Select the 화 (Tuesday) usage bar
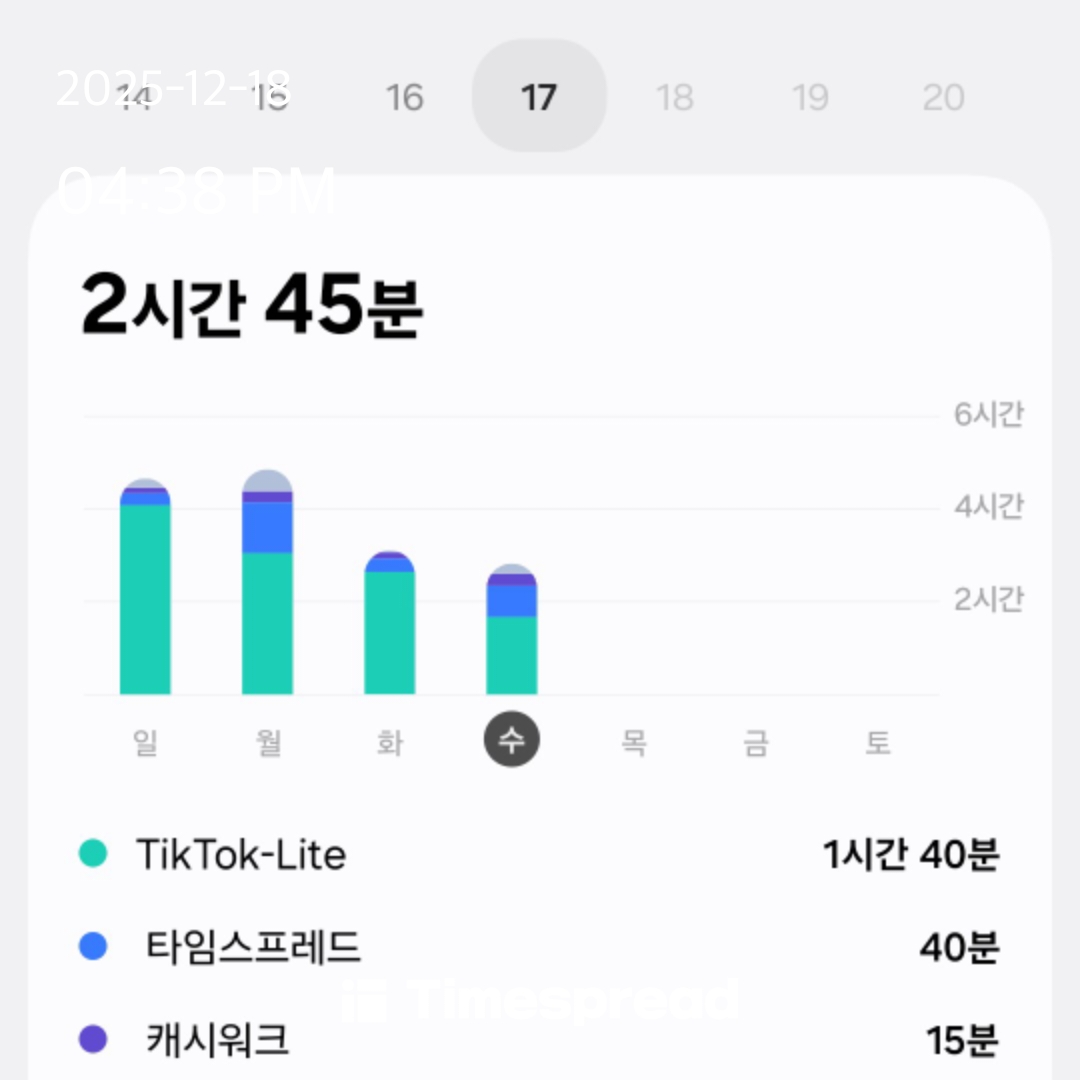Viewport: 1080px width, 1080px height. pos(389,628)
